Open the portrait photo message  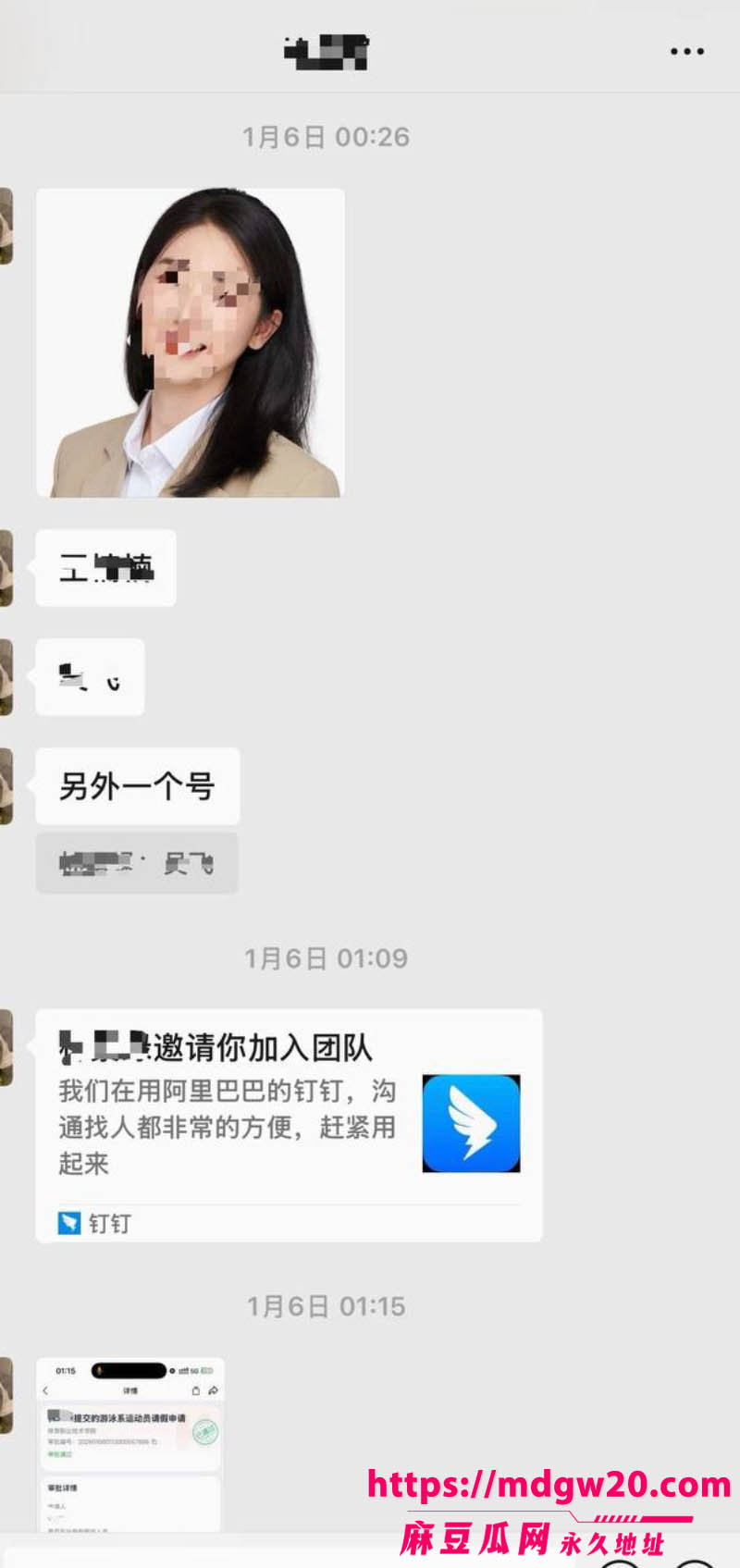click(191, 343)
